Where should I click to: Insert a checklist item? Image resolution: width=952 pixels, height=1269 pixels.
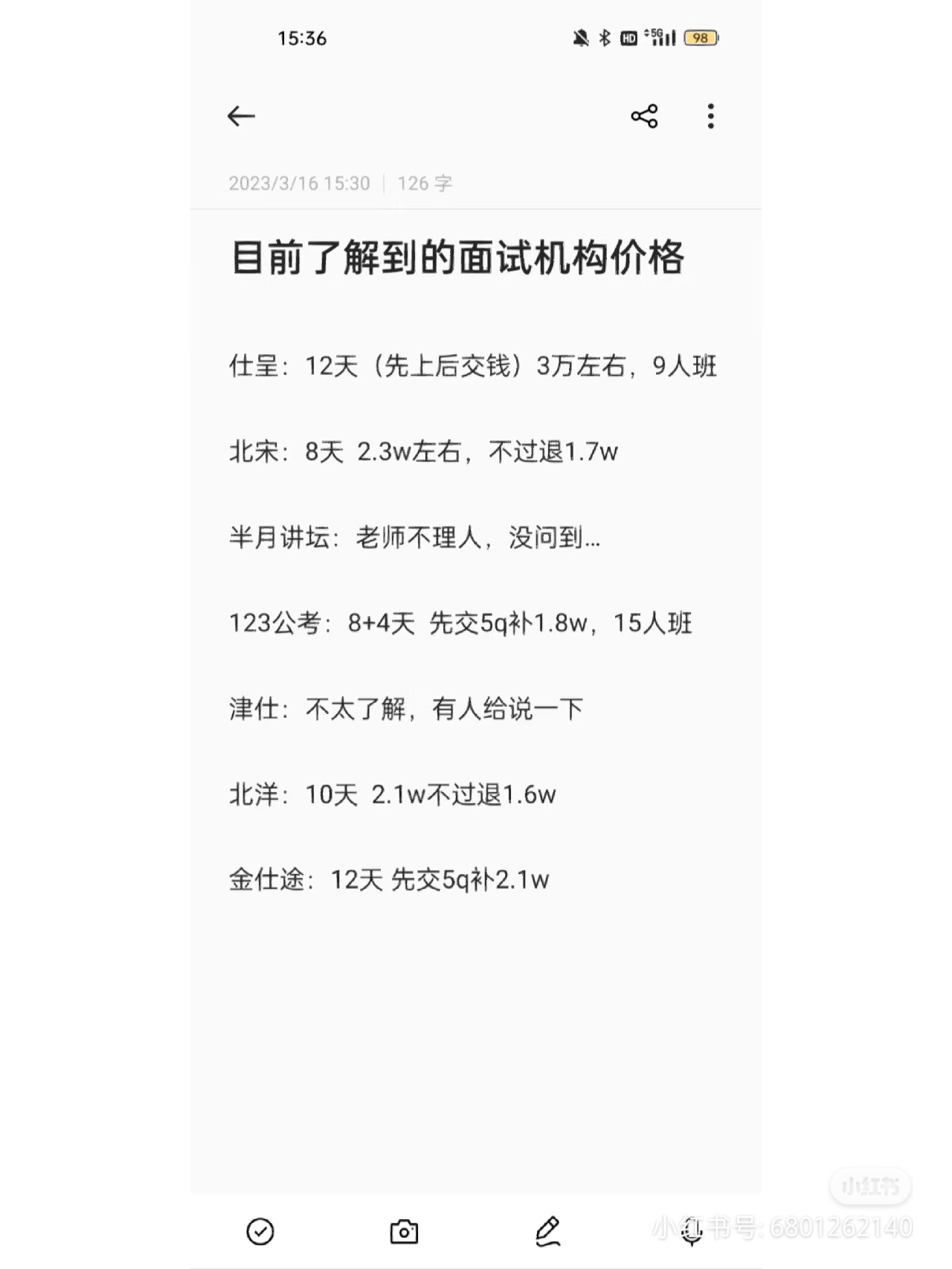(x=260, y=1231)
